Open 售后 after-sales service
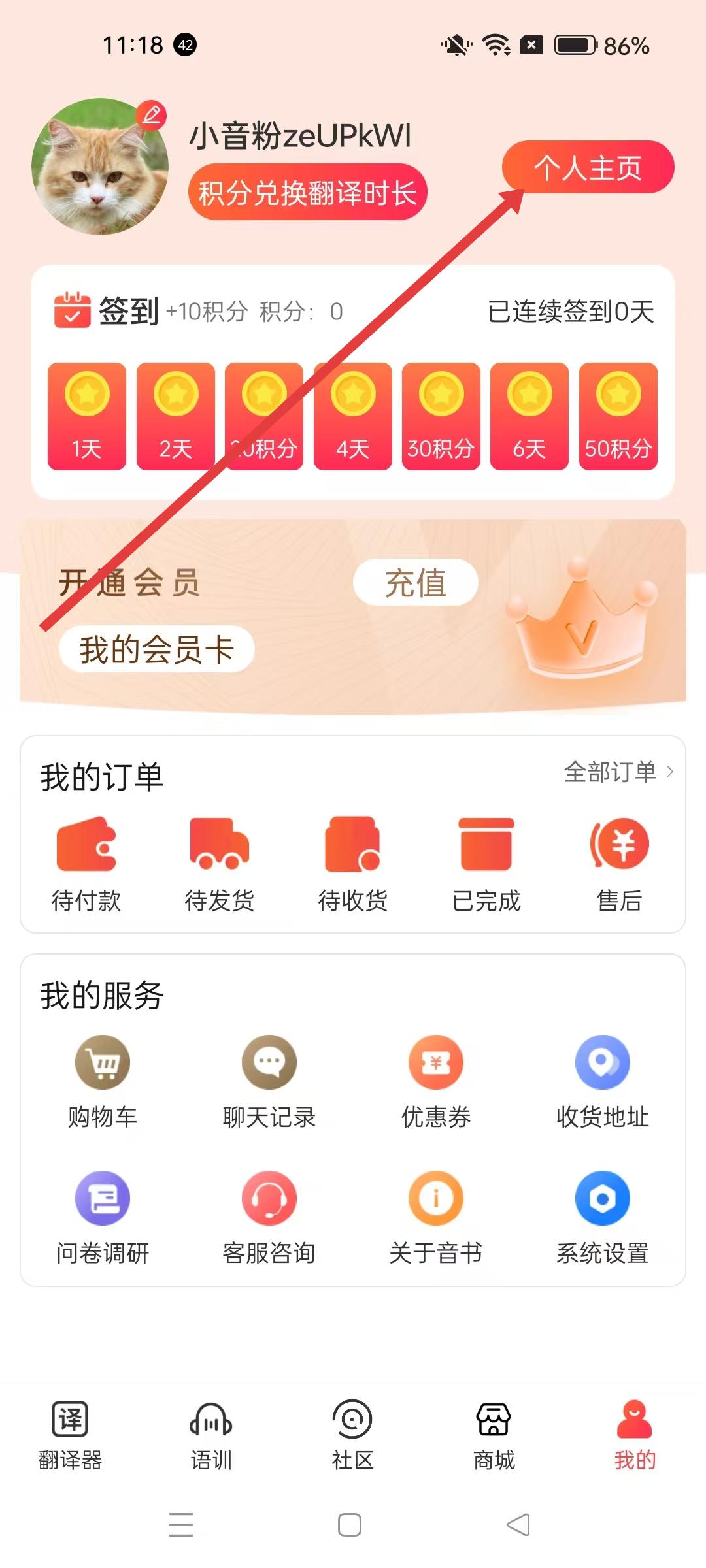This screenshot has width=706, height=1568. pyautogui.click(x=619, y=864)
